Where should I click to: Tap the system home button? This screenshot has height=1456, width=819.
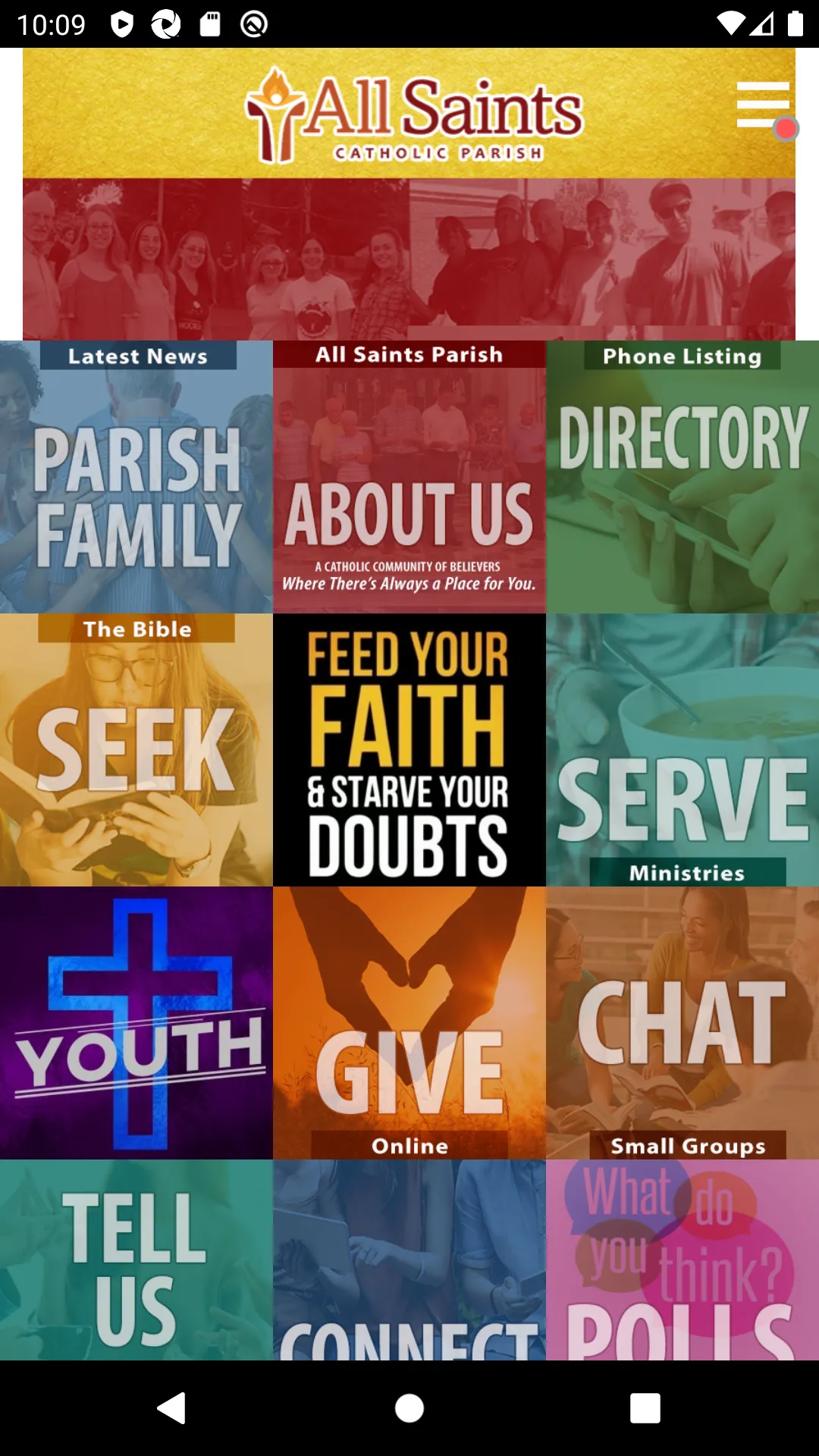(x=409, y=1408)
